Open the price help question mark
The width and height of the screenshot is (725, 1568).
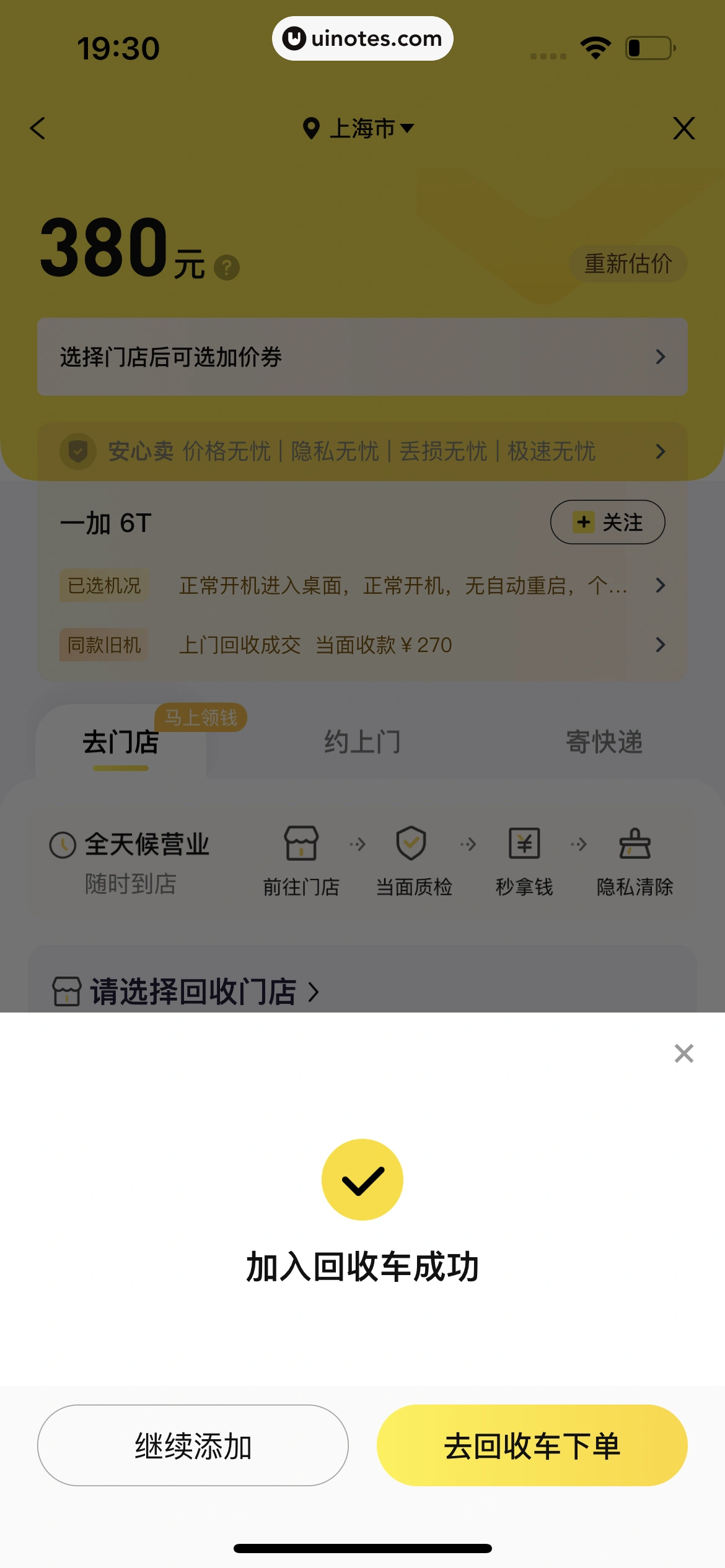coord(227,268)
